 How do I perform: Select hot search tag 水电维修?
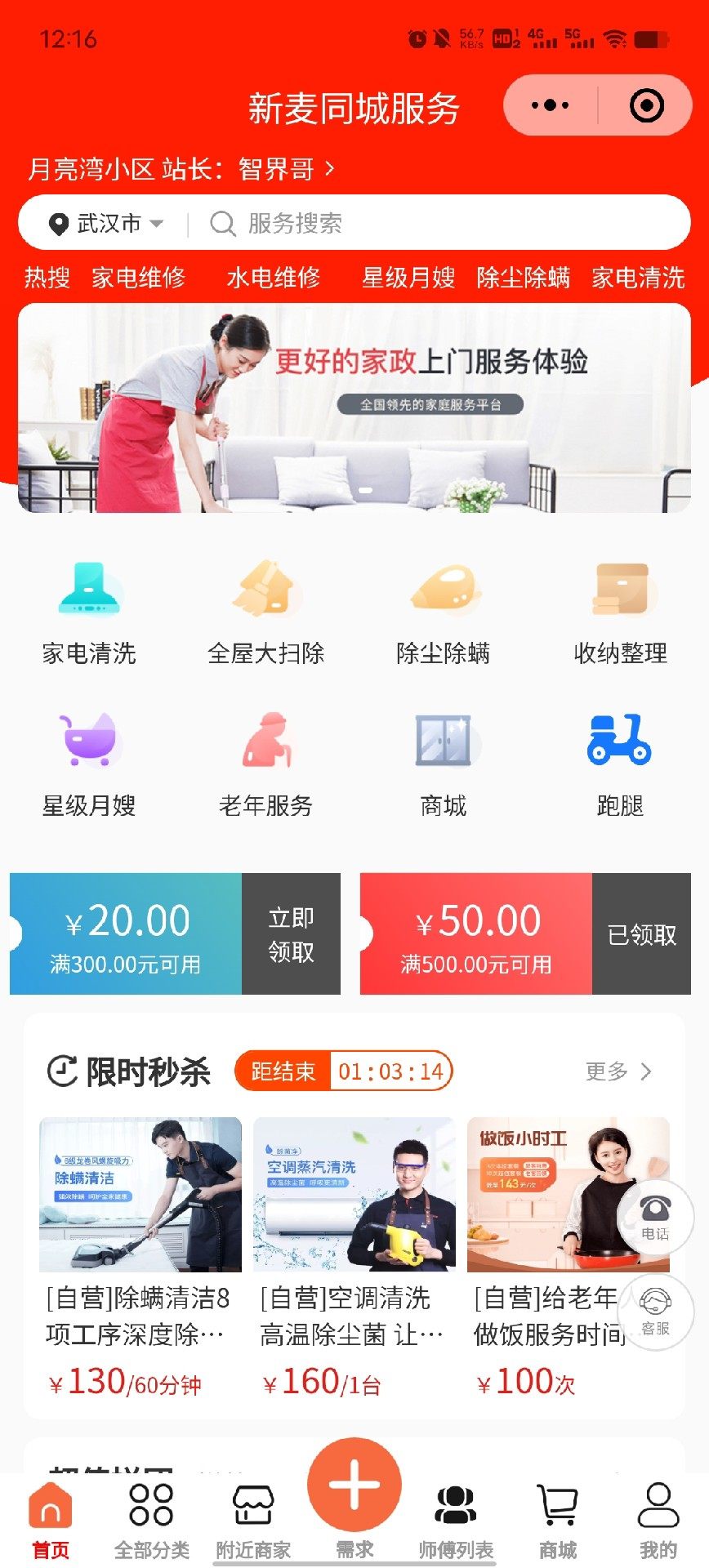pos(274,278)
